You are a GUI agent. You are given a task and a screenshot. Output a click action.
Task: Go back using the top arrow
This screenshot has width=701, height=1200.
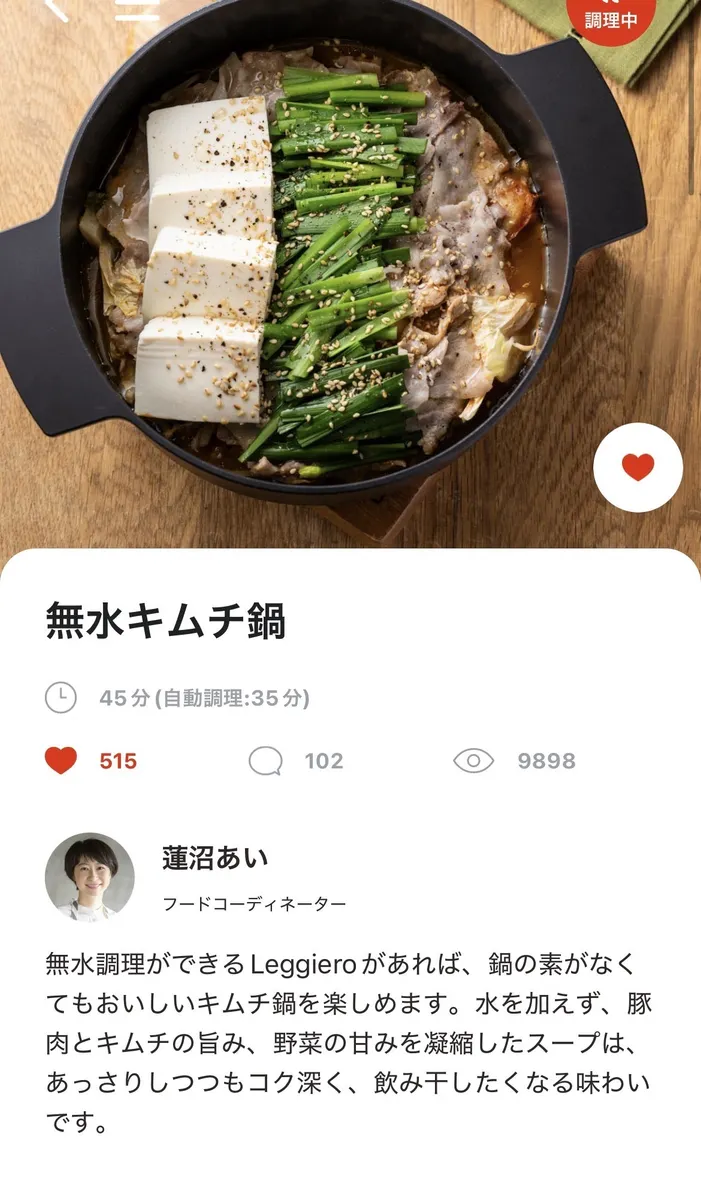pyautogui.click(x=56, y=8)
